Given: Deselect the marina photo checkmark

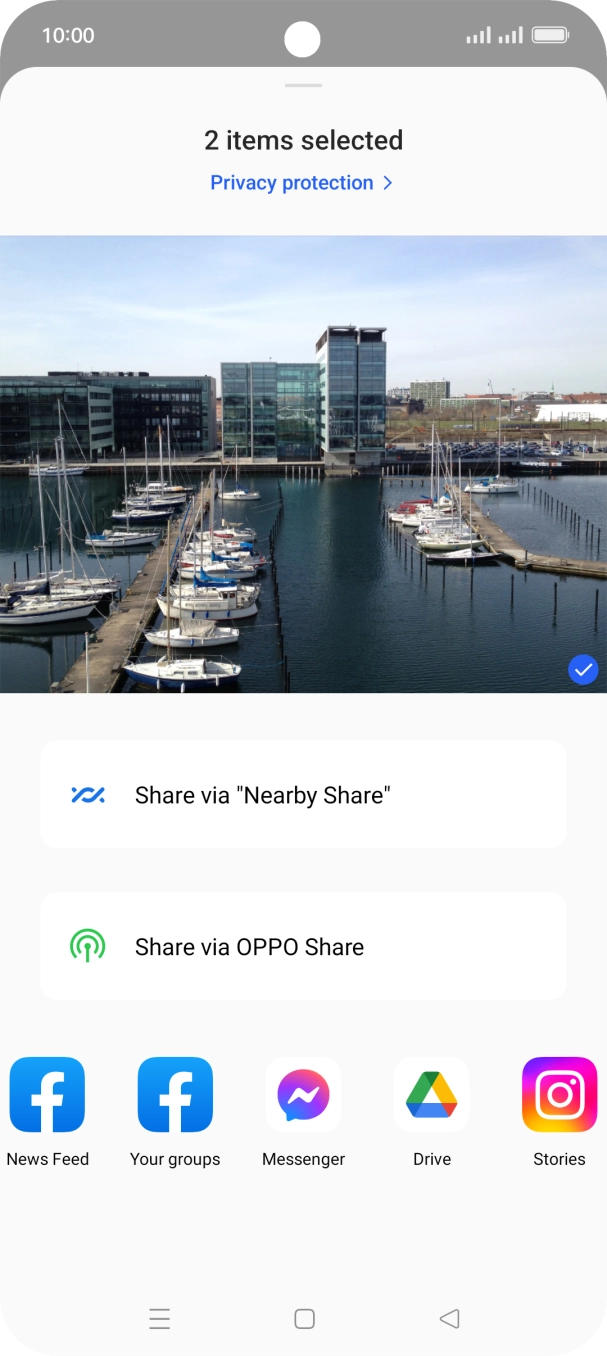Looking at the screenshot, I should (x=582, y=670).
